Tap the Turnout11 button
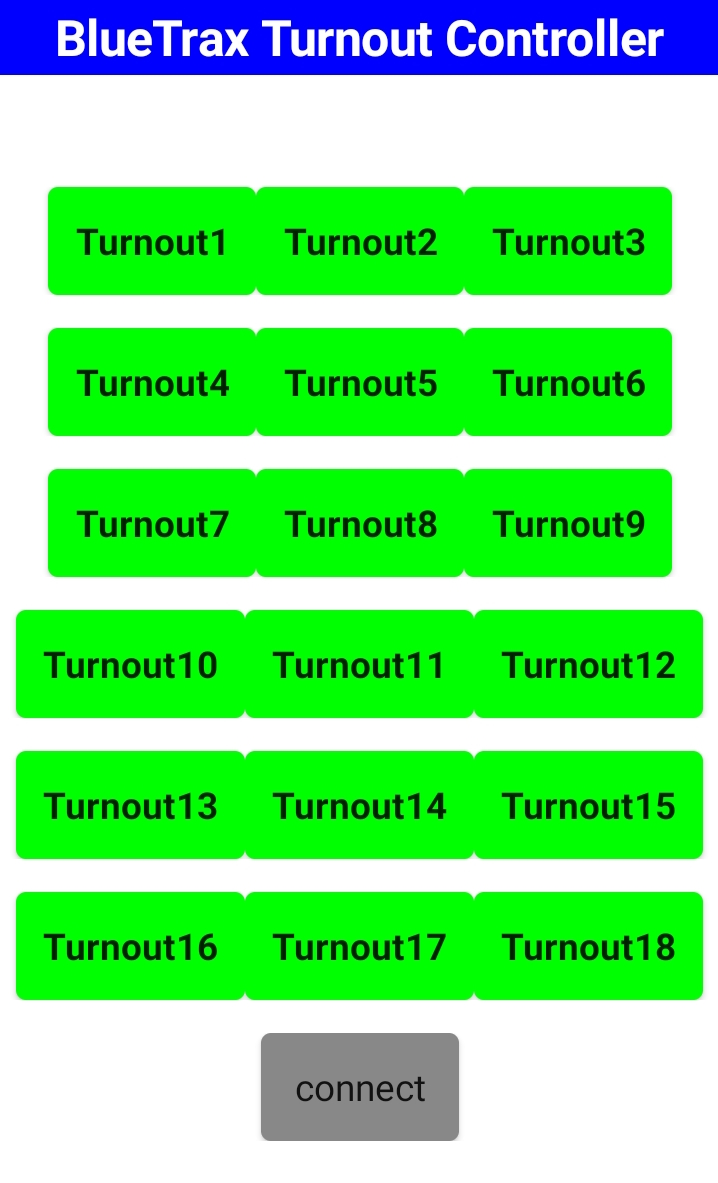This screenshot has height=1183, width=718. (359, 664)
